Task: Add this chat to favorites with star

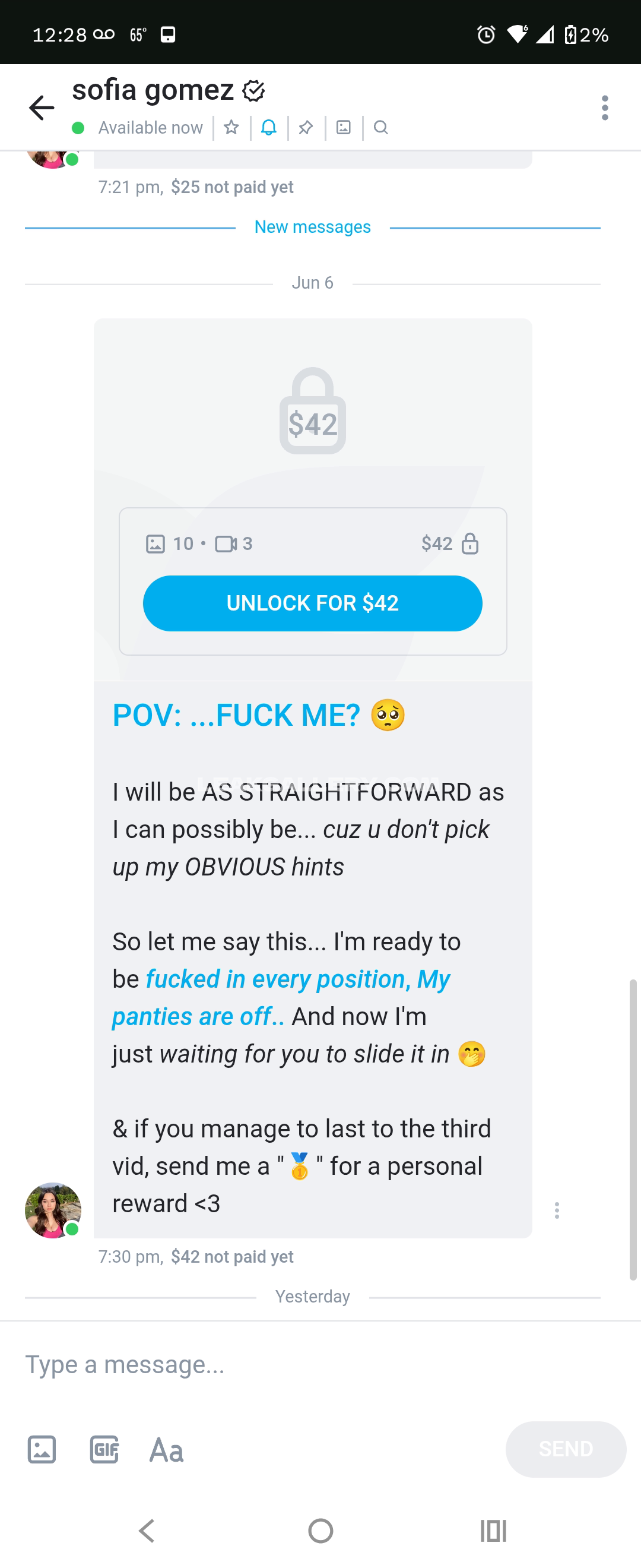Action: coord(231,127)
